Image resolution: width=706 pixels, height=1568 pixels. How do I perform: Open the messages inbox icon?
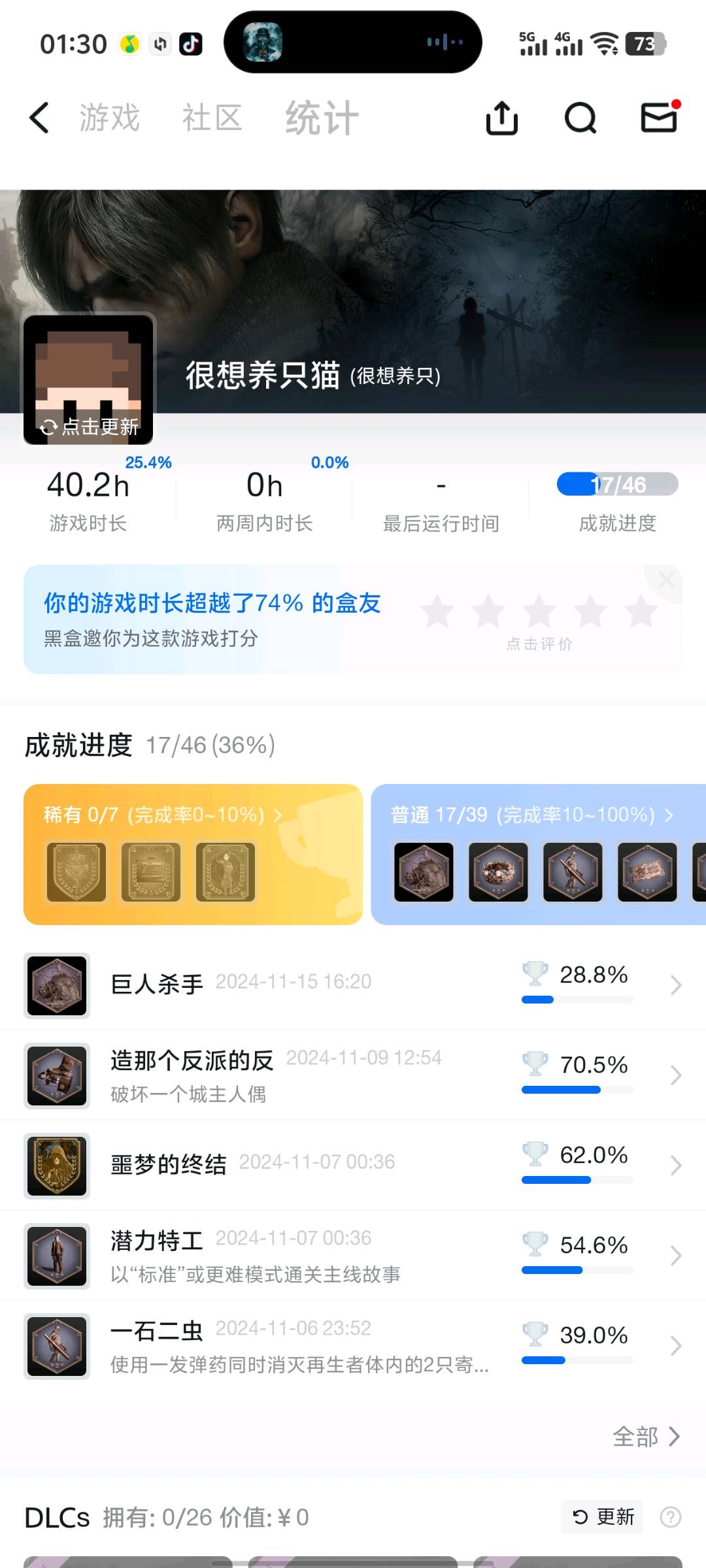coord(660,117)
